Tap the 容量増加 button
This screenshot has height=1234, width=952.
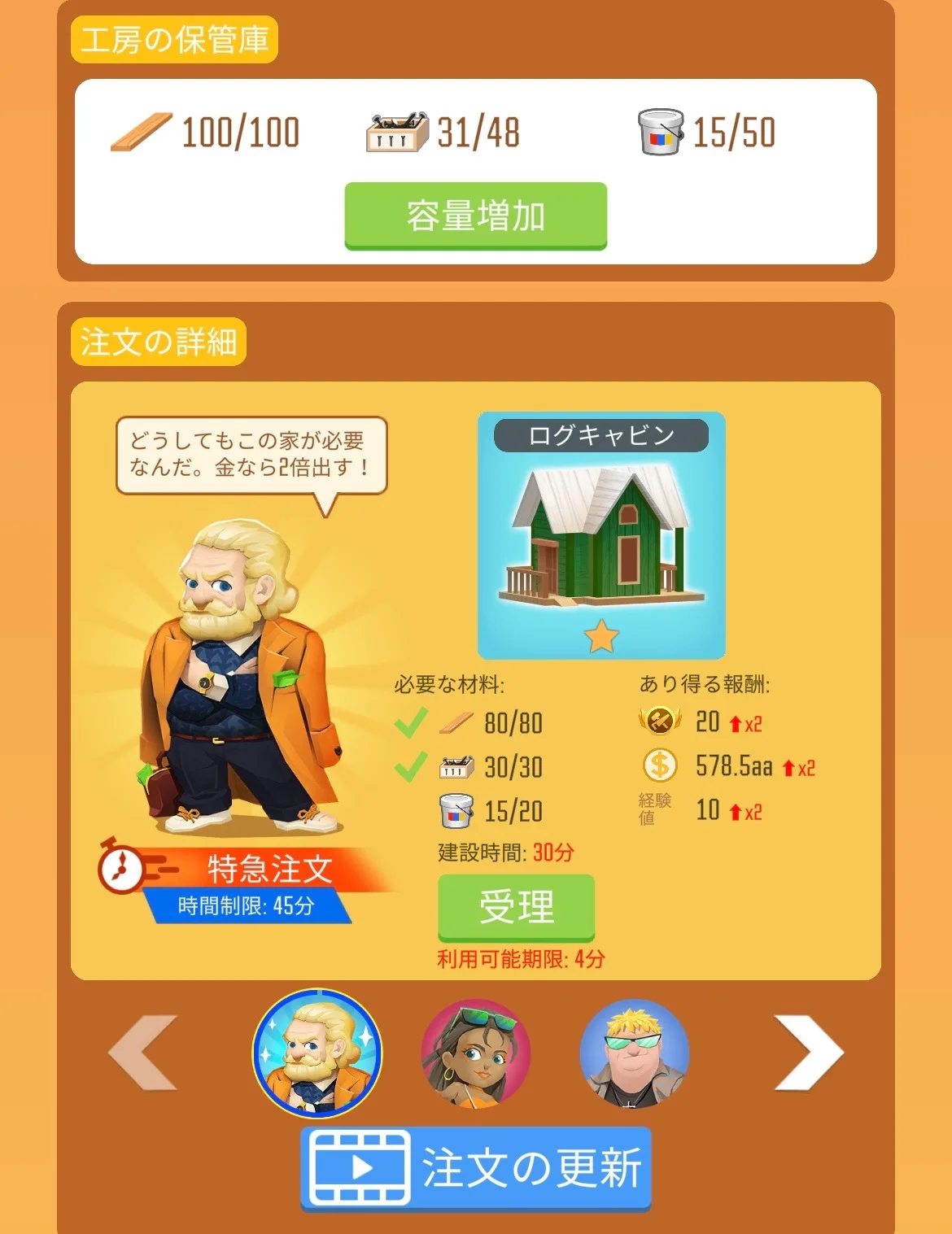[475, 216]
